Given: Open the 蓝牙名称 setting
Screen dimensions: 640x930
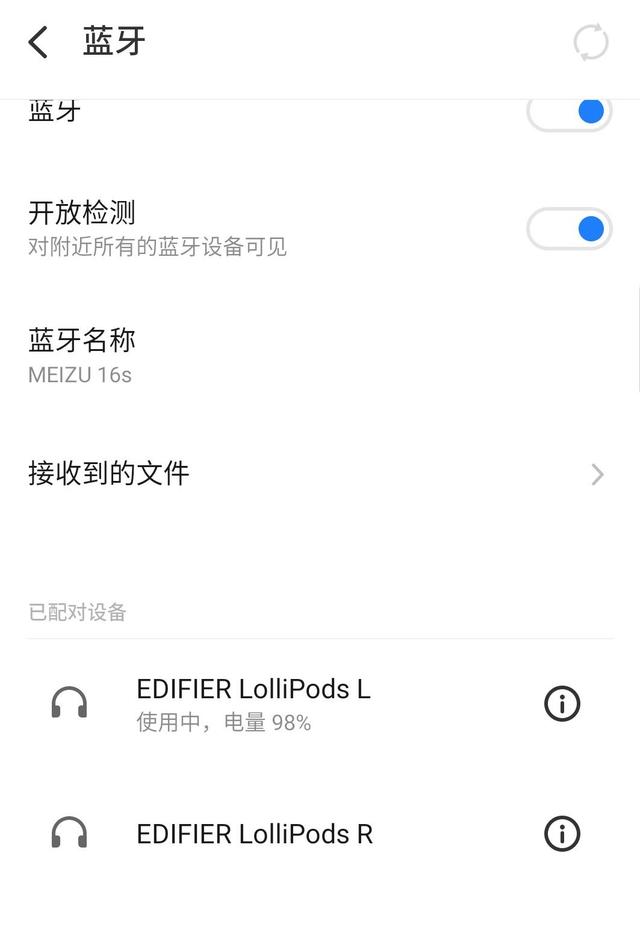Looking at the screenshot, I should coord(82,355).
